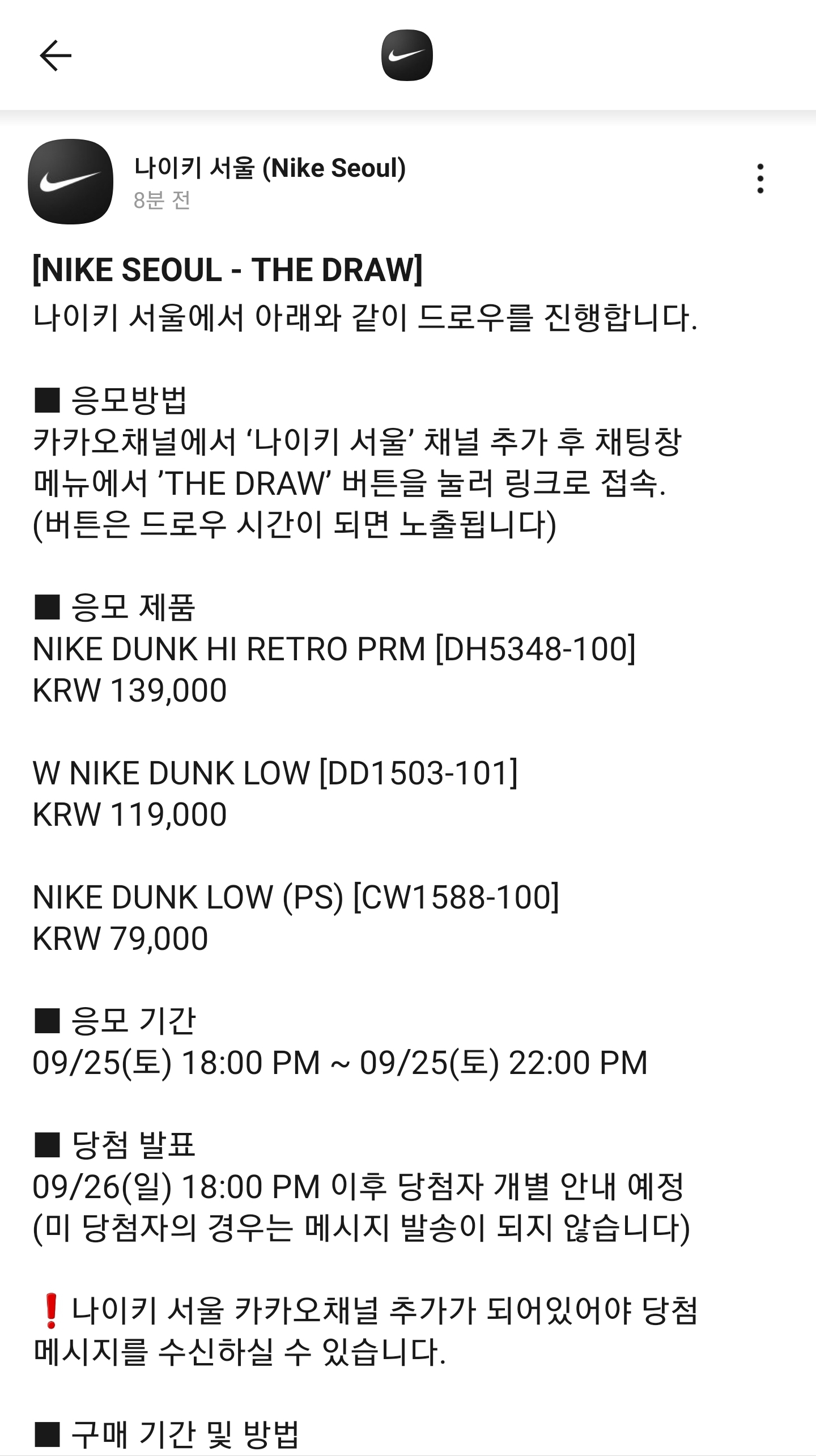The width and height of the screenshot is (816, 1456).
Task: Open the post's three-dot overflow menu
Action: tap(760, 179)
